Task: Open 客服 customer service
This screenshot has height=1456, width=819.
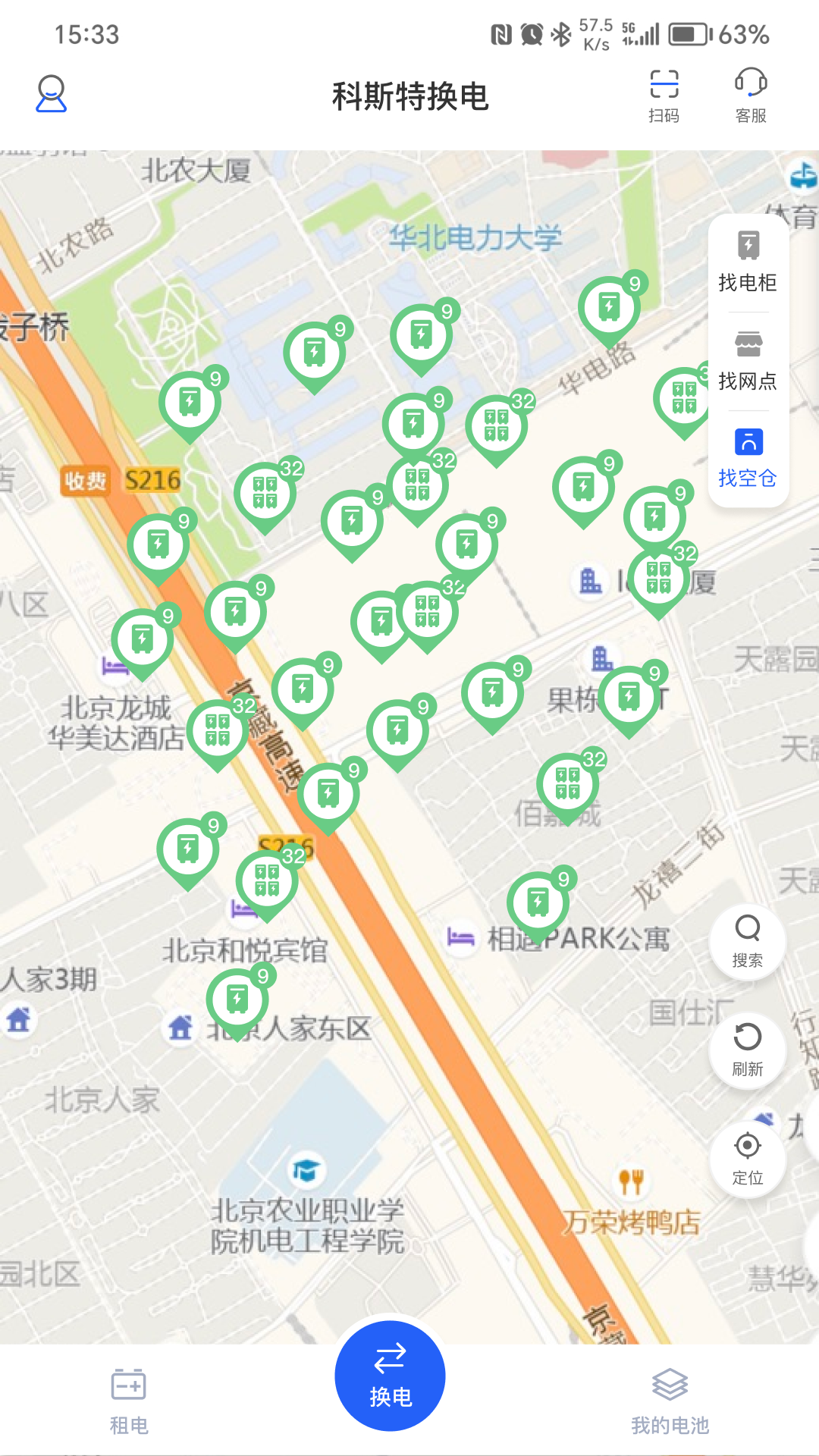Action: (x=751, y=95)
